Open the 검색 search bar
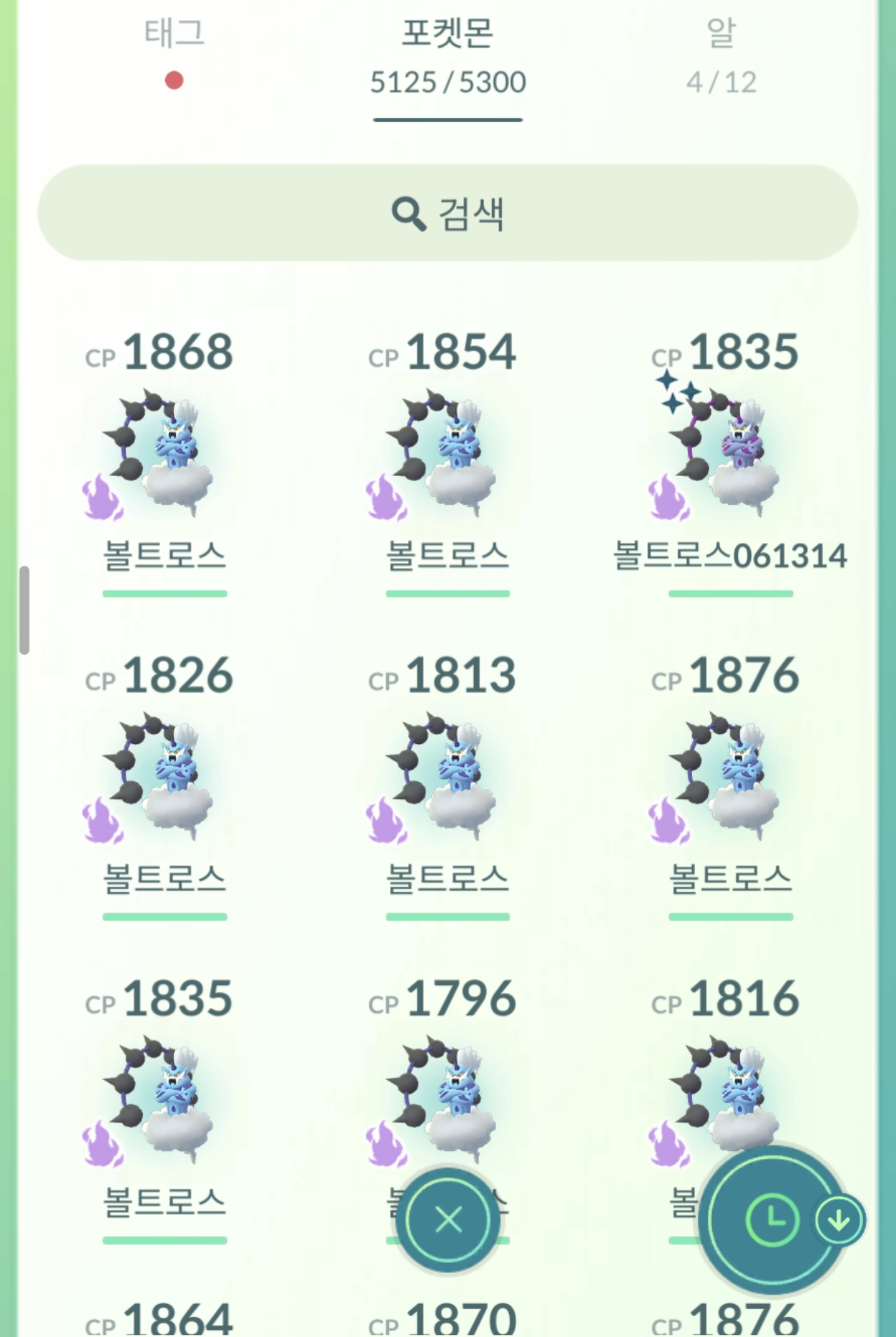This screenshot has height=1337, width=896. (447, 213)
